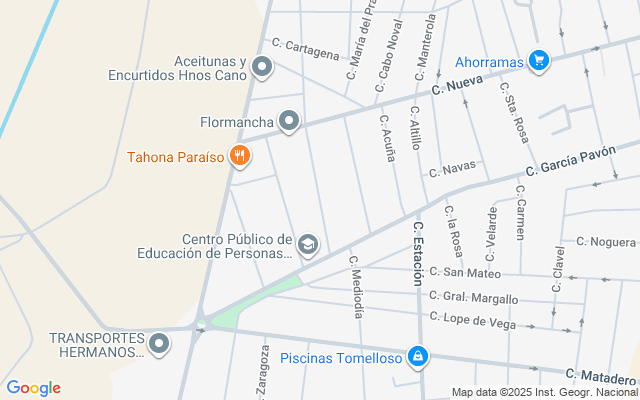Select the Aceitunas y Encurtidos Hnos Cano marker
Image resolution: width=640 pixels, height=400 pixels.
262,67
